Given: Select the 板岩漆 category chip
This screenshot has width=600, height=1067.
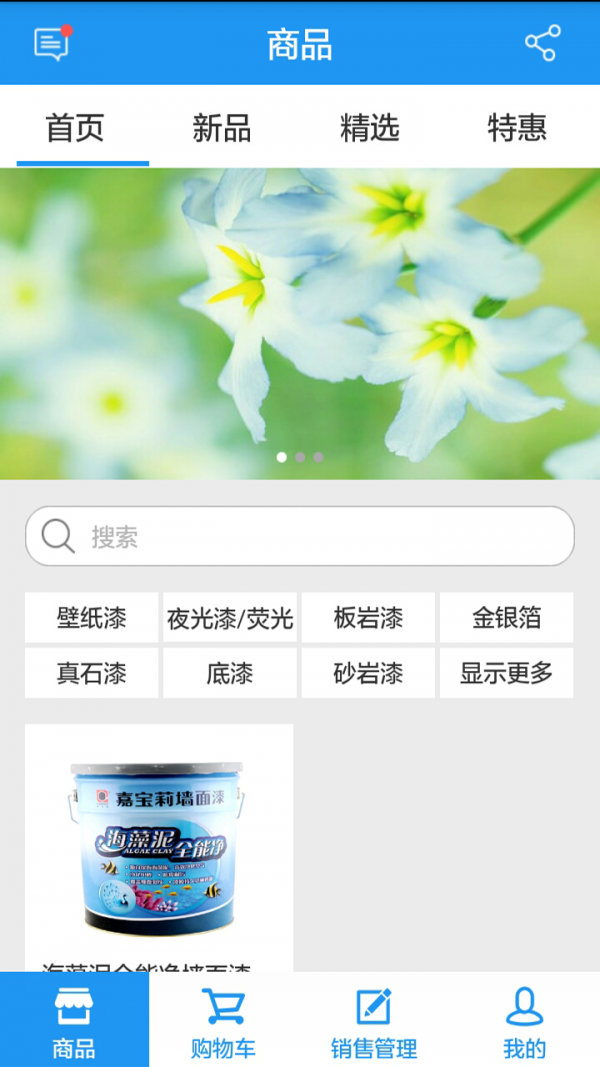Looking at the screenshot, I should [368, 618].
